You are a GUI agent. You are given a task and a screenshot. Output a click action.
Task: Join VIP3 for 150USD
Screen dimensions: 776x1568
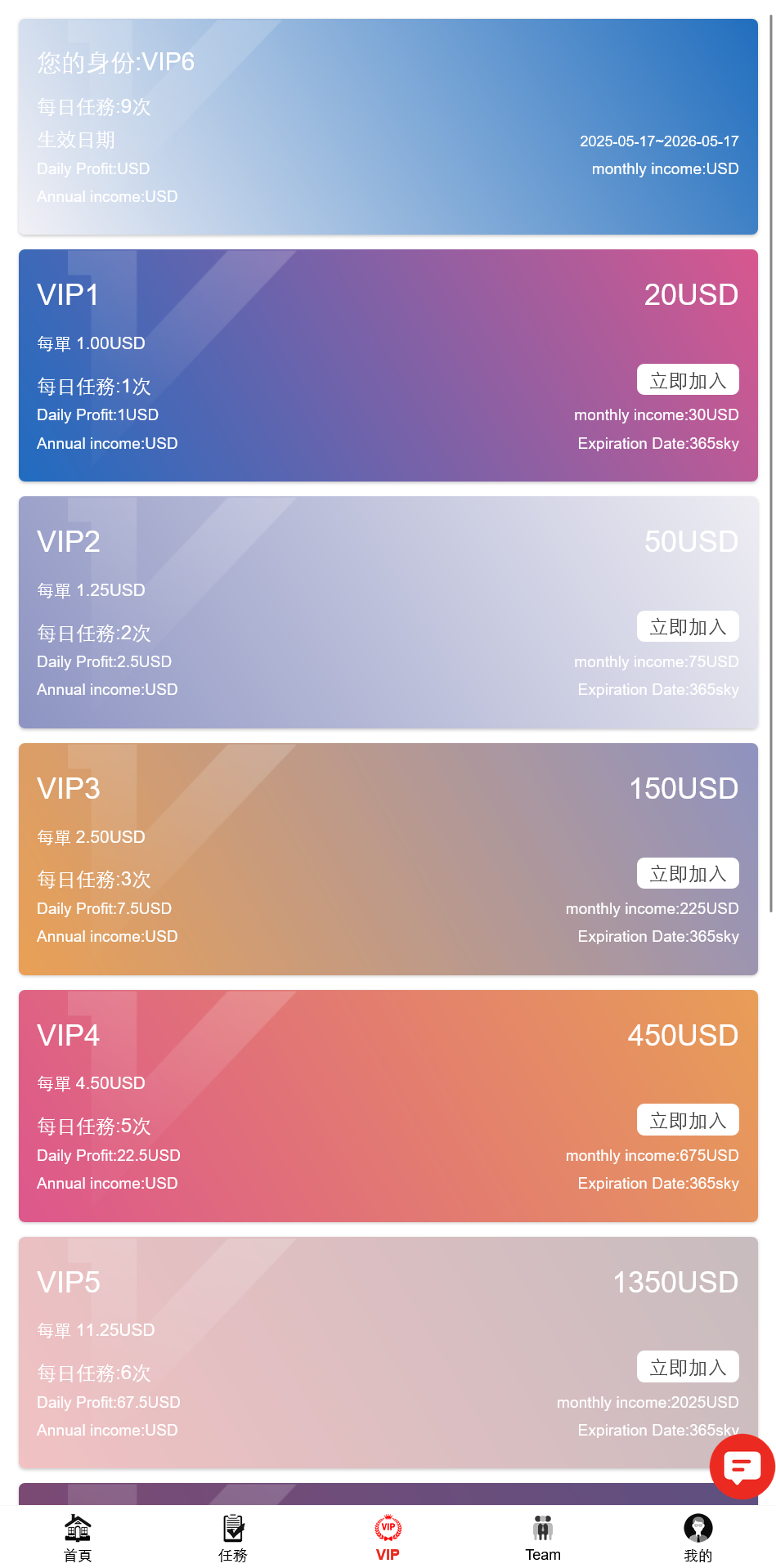(688, 874)
